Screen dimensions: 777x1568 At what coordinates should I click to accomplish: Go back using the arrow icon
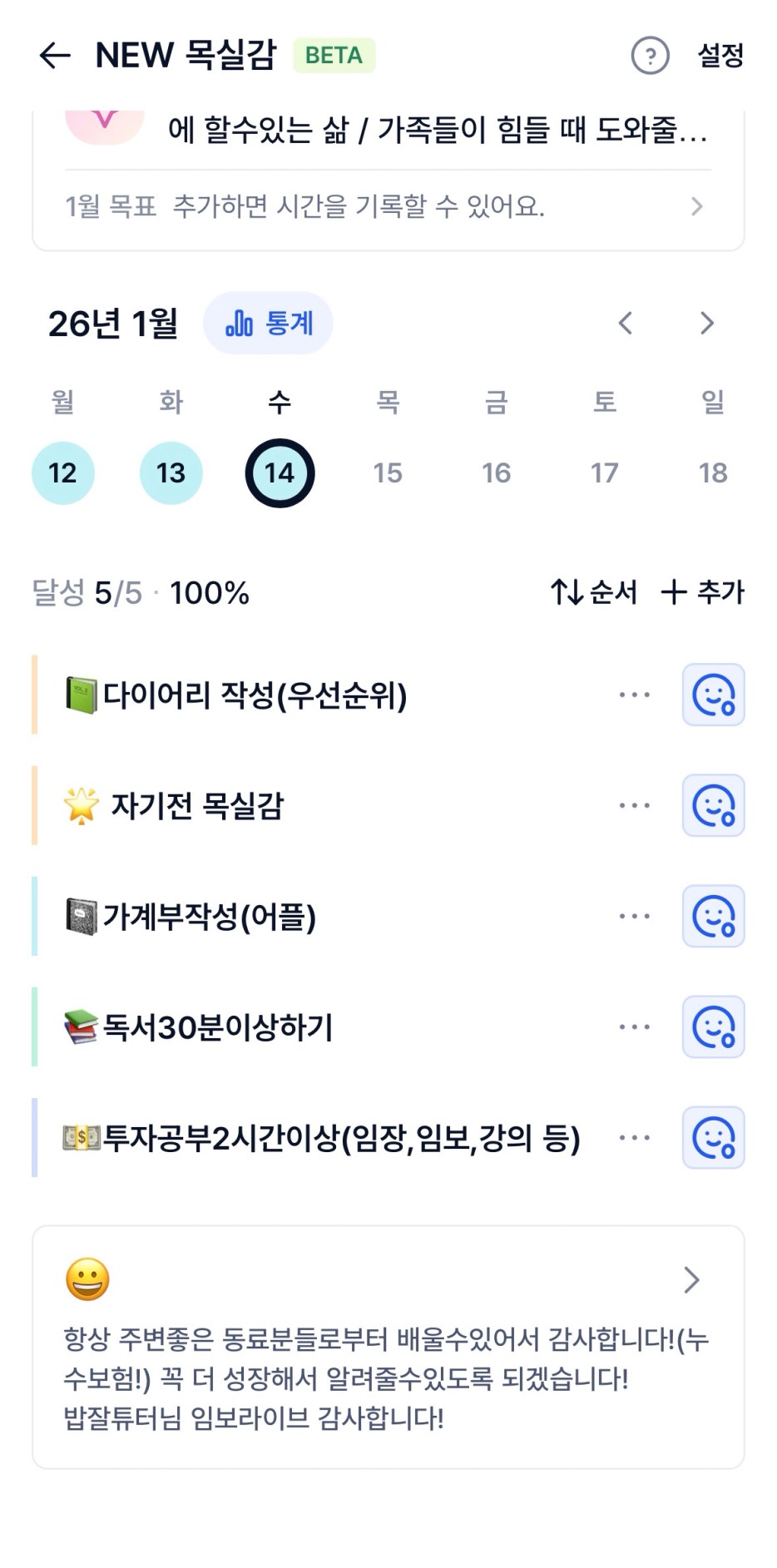tap(55, 56)
